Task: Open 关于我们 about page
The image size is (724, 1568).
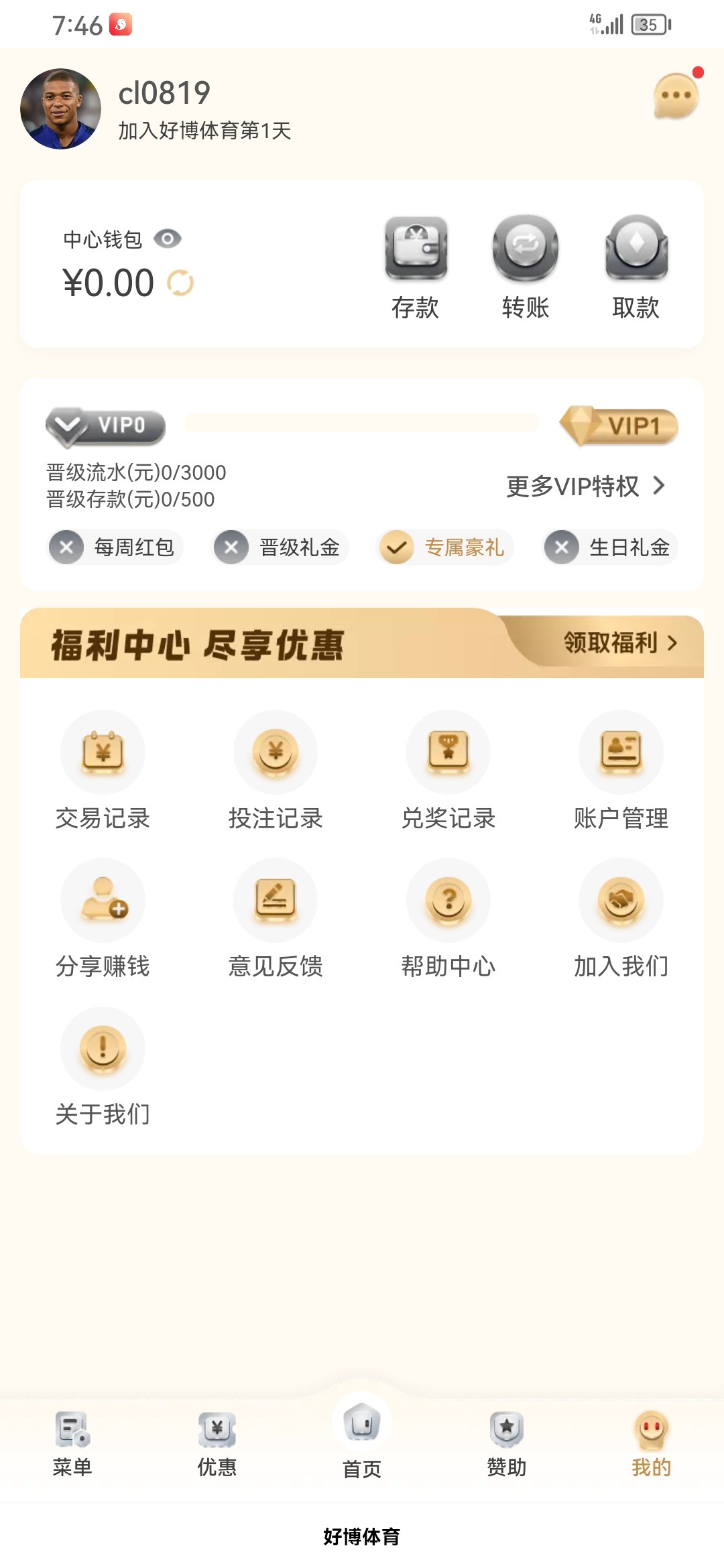Action: [x=103, y=1067]
